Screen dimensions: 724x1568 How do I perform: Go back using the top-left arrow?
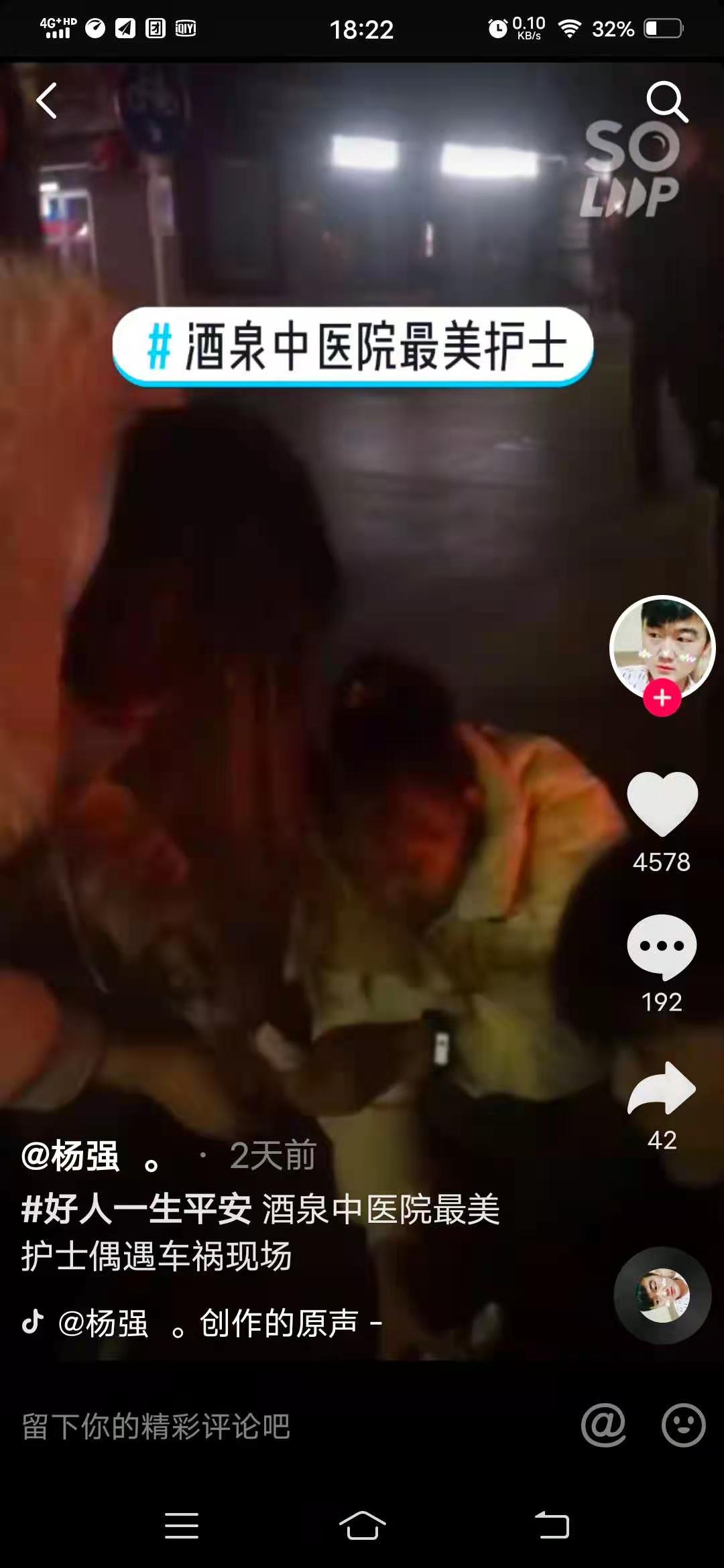(47, 101)
